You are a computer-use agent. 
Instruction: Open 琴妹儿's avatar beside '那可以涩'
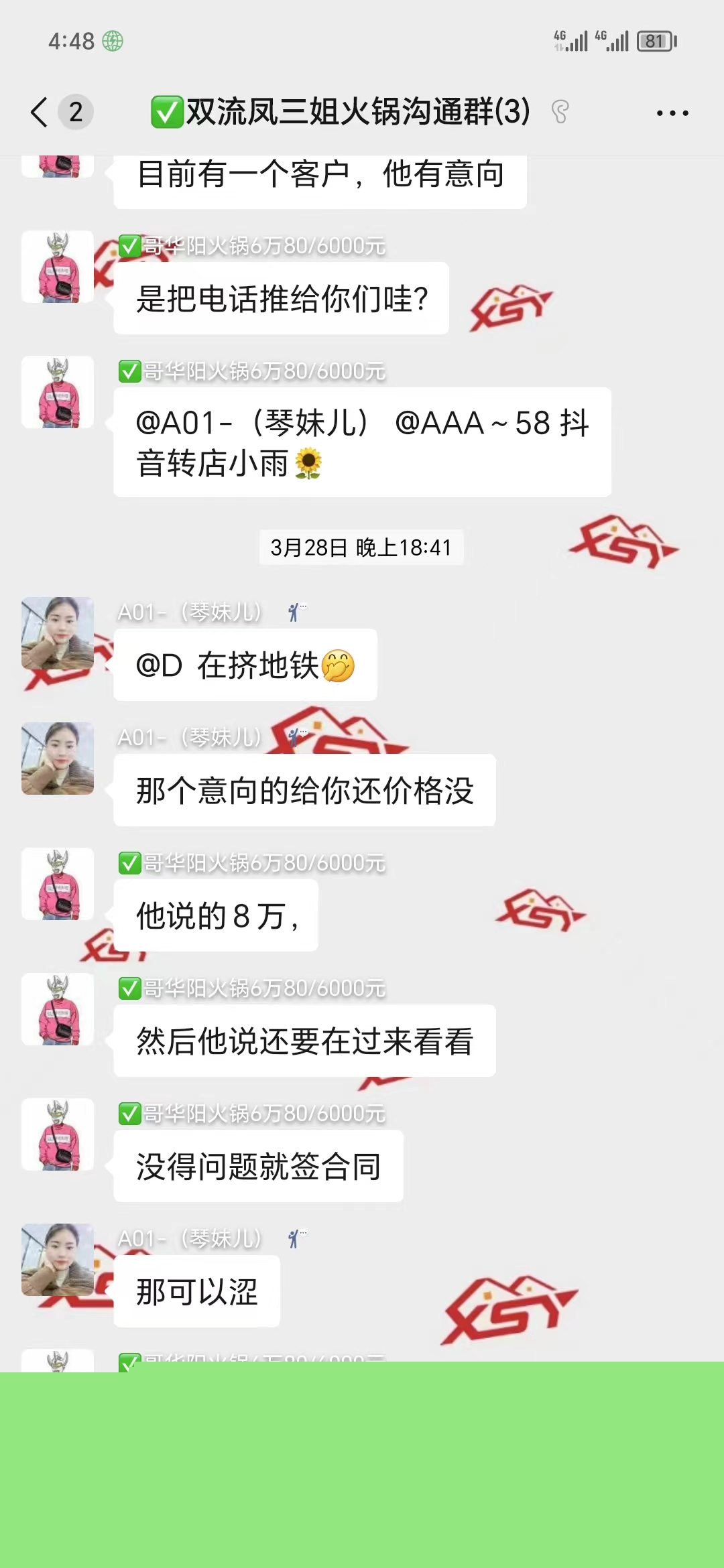coord(58,1260)
